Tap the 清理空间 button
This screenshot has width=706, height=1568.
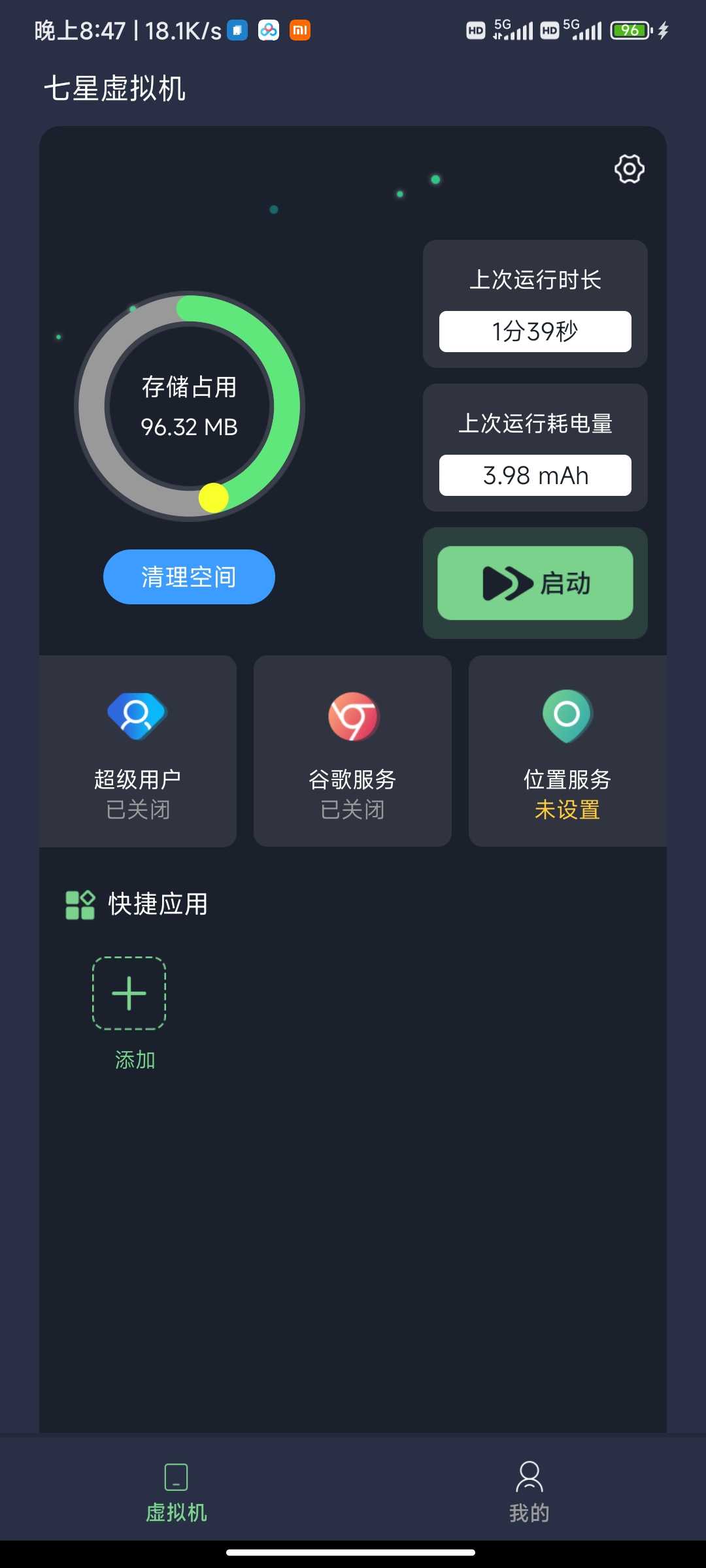[189, 577]
